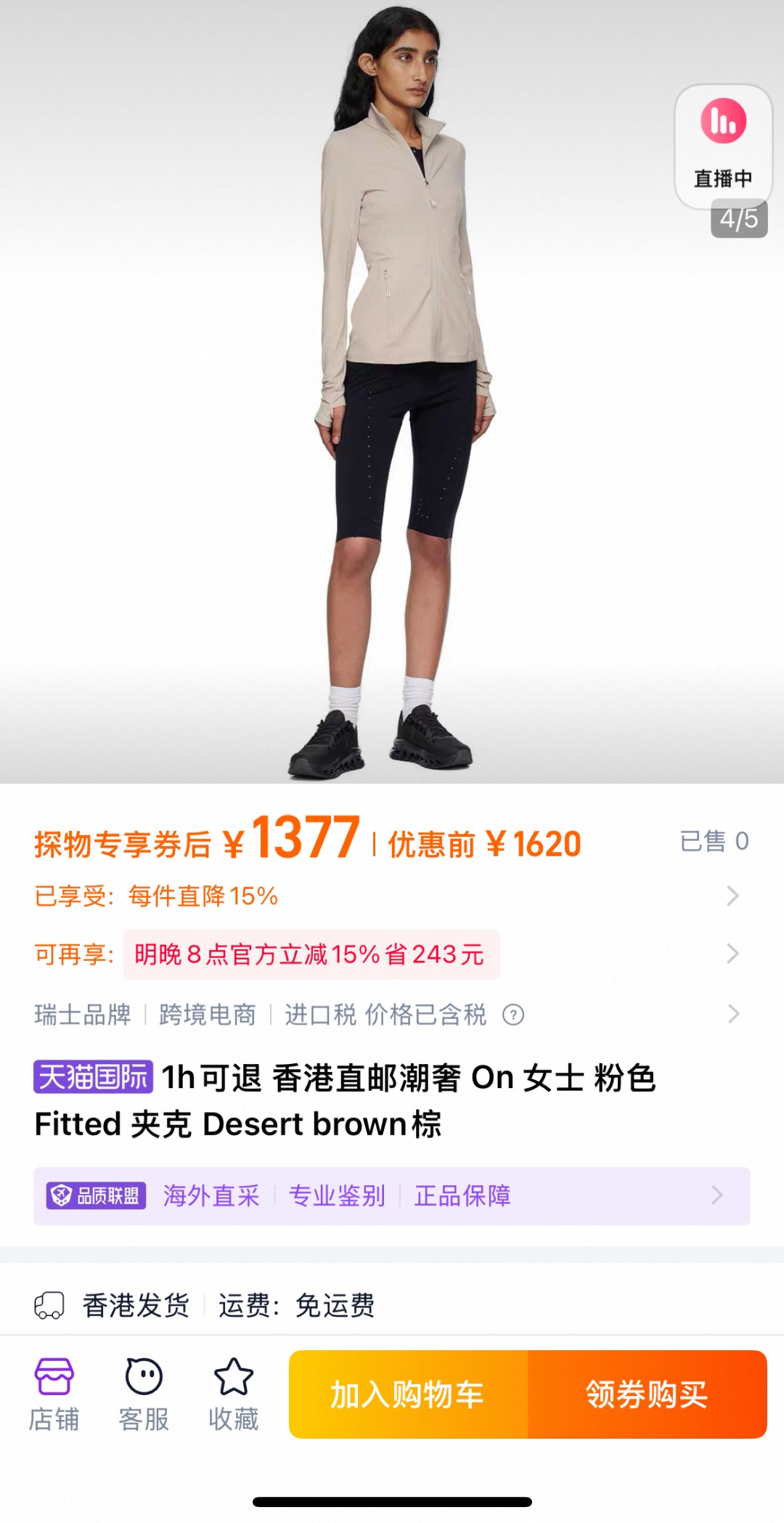Viewport: 784px width, 1523px height.
Task: Open the 品质联盟 guarantee details
Action: pos(392,1195)
